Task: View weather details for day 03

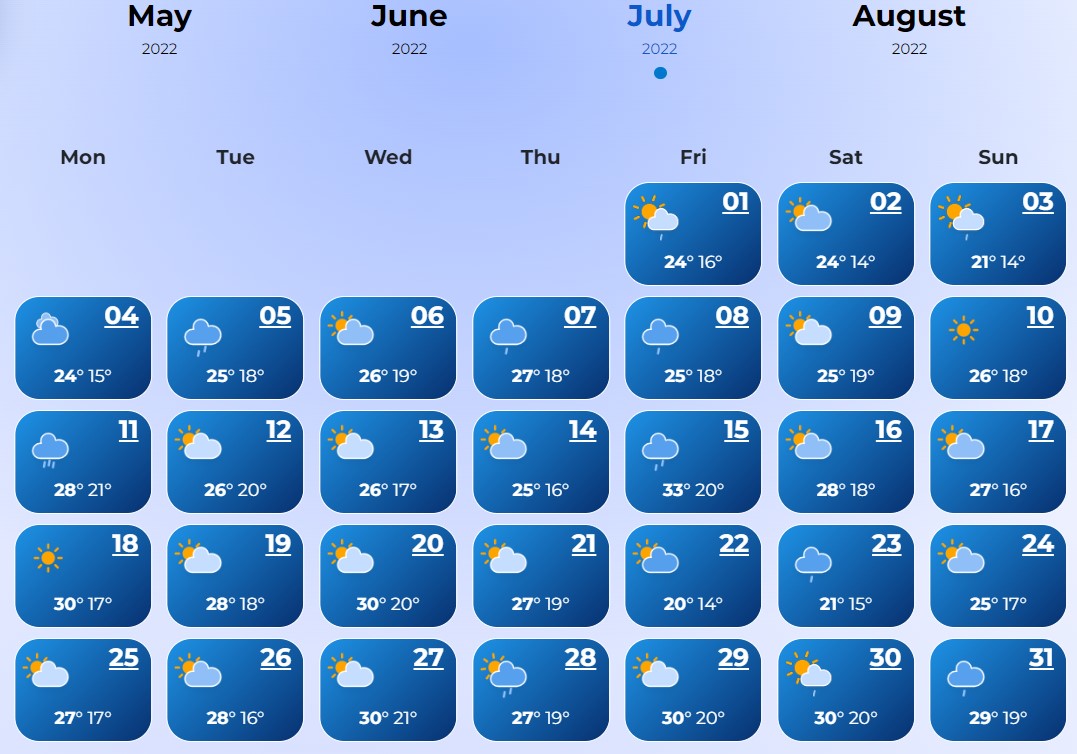Action: click(x=998, y=234)
